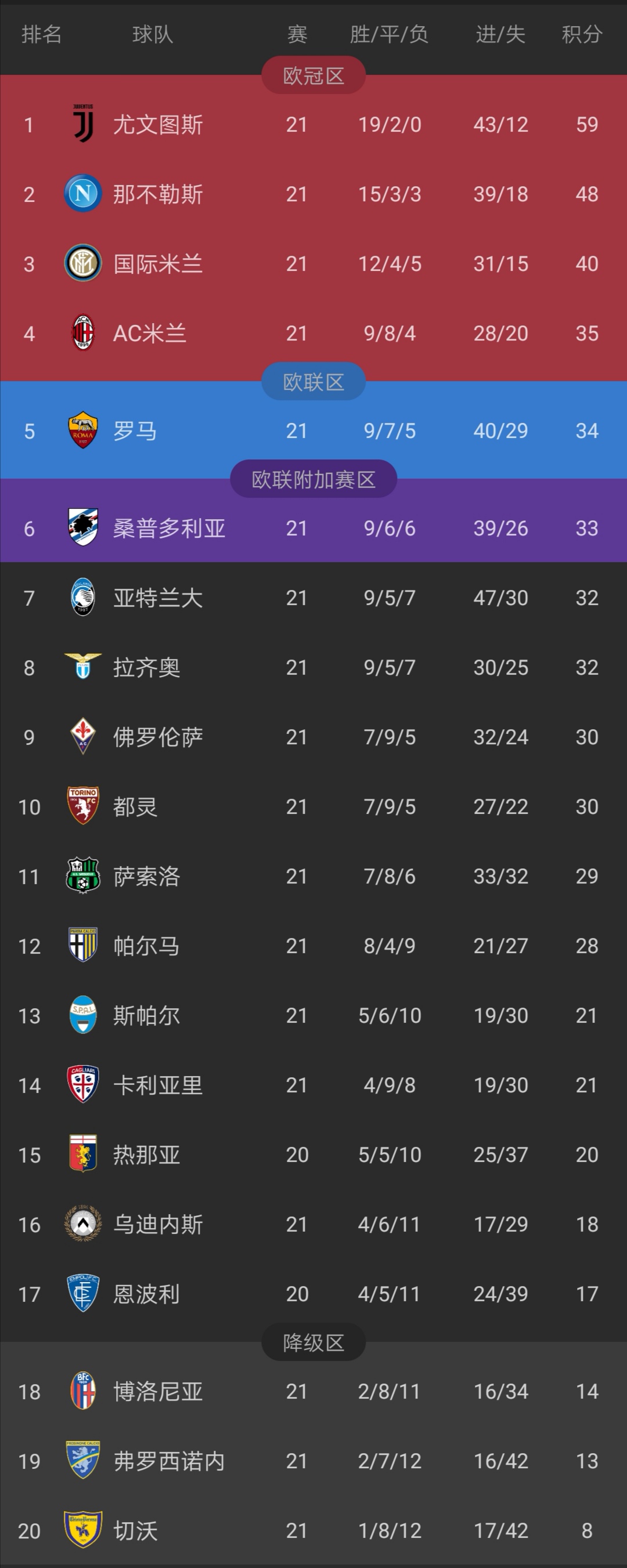Open the 帕尔马 team row

point(146,946)
